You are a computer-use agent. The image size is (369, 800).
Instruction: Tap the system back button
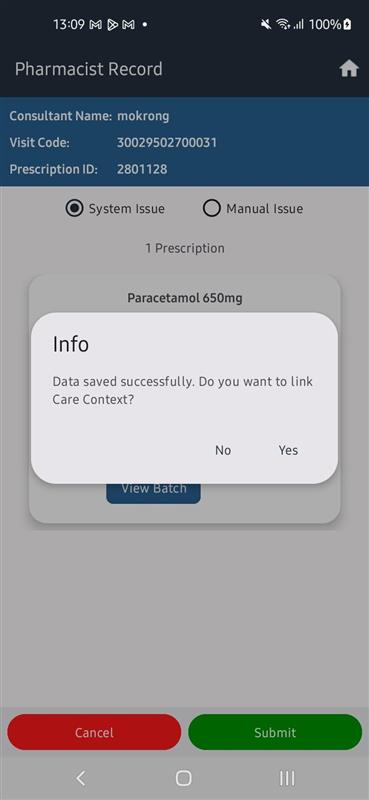click(81, 778)
